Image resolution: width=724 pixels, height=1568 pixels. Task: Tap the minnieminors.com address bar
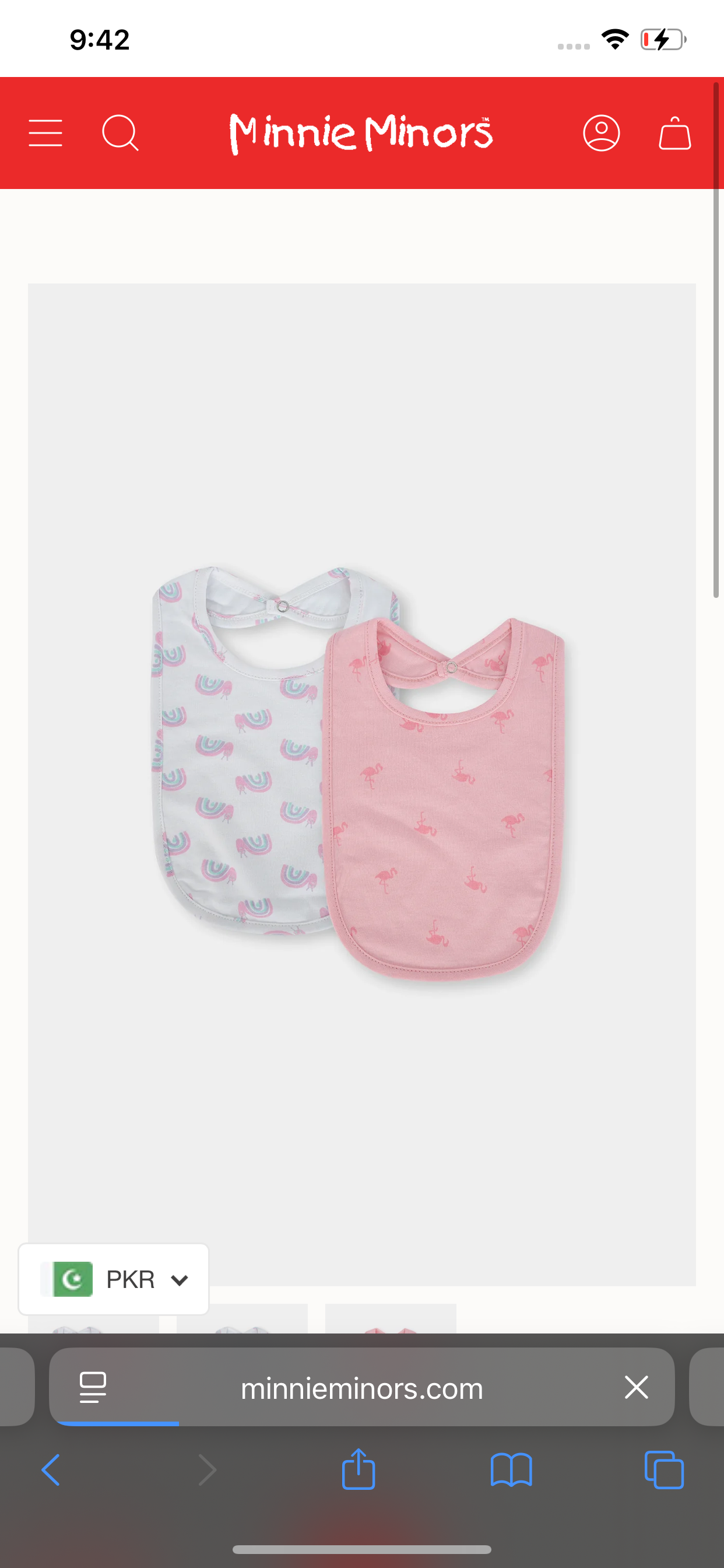pos(361,1388)
